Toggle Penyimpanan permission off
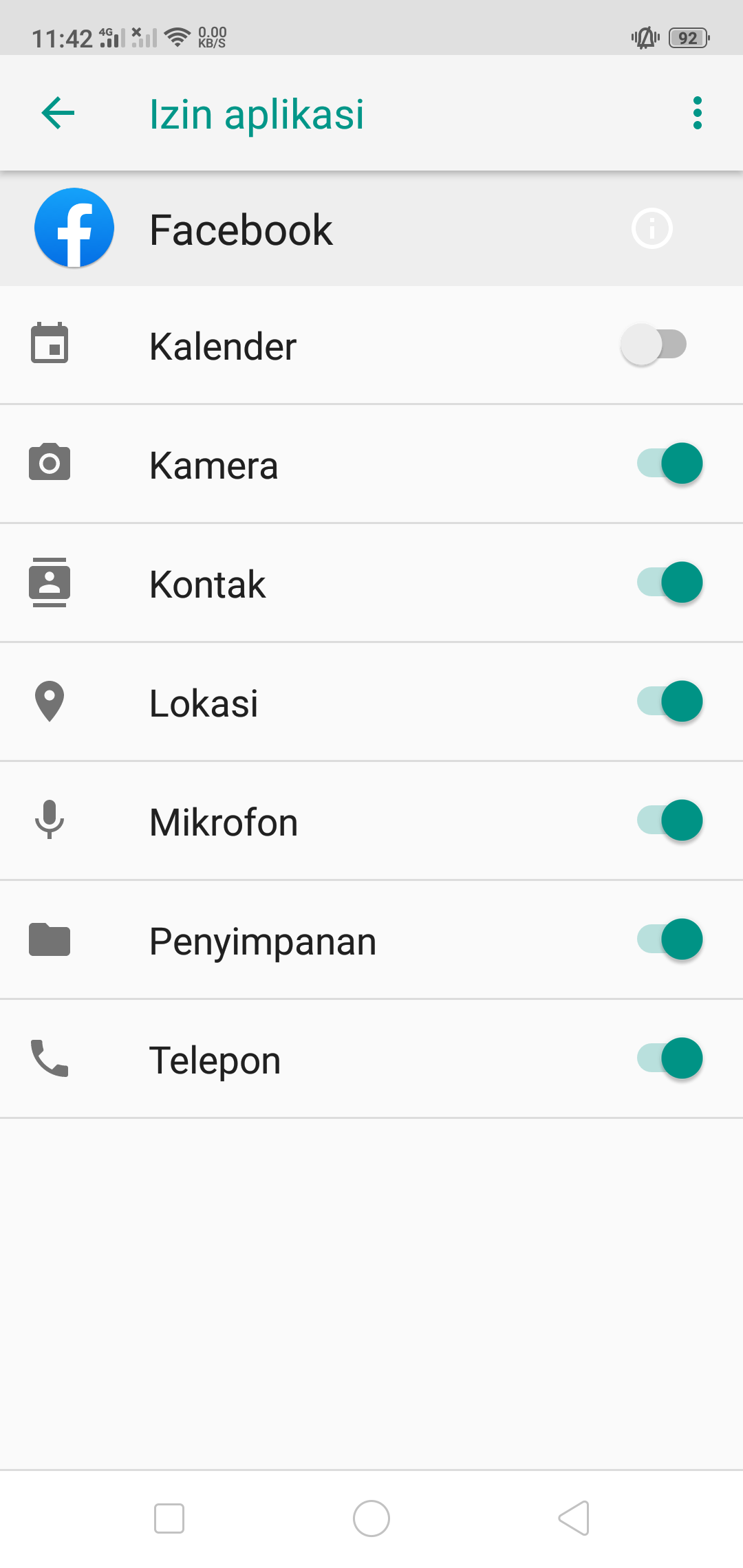Viewport: 743px width, 1568px height. tap(670, 939)
